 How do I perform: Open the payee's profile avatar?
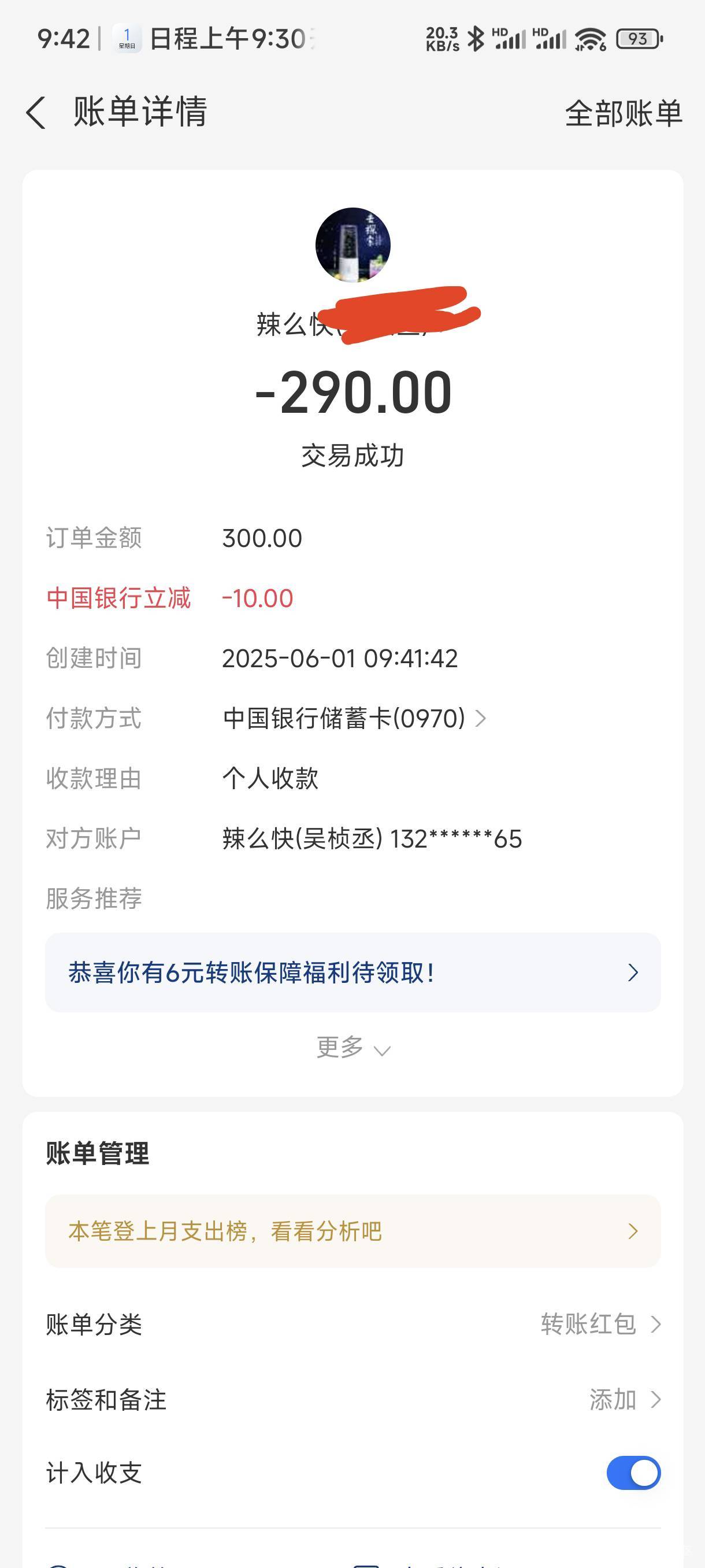pos(353,245)
